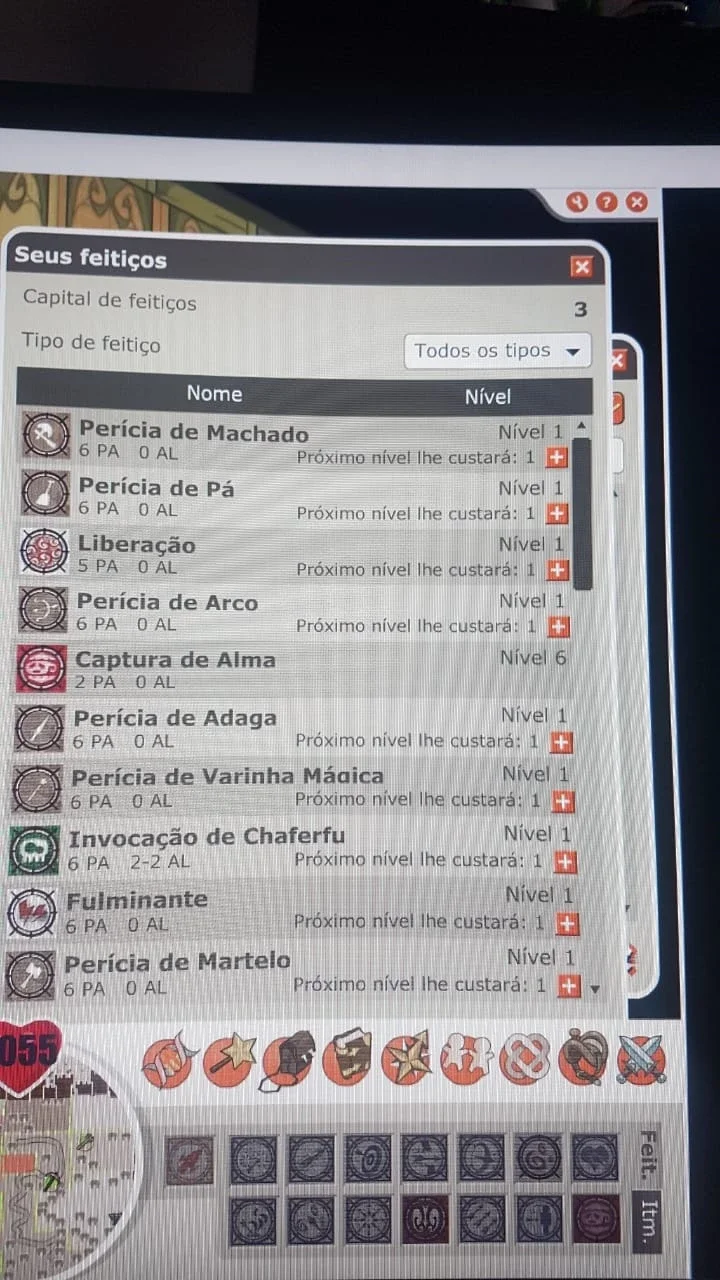This screenshot has height=1280, width=720.
Task: Upgrade Perícia de Adaga with plus button
Action: click(x=562, y=742)
